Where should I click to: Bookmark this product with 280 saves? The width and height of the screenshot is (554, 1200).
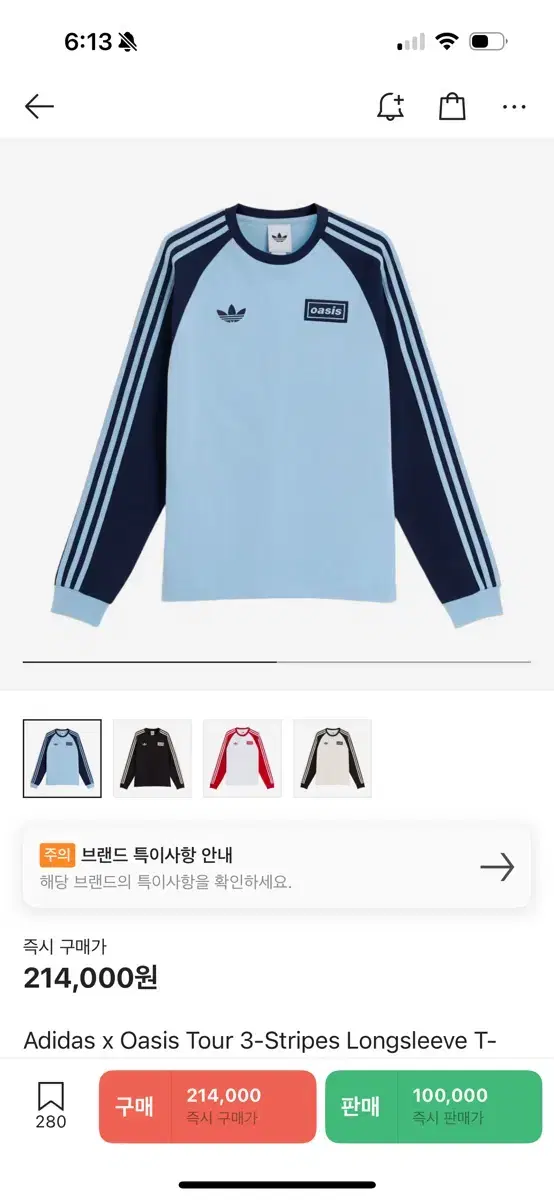tap(51, 1105)
